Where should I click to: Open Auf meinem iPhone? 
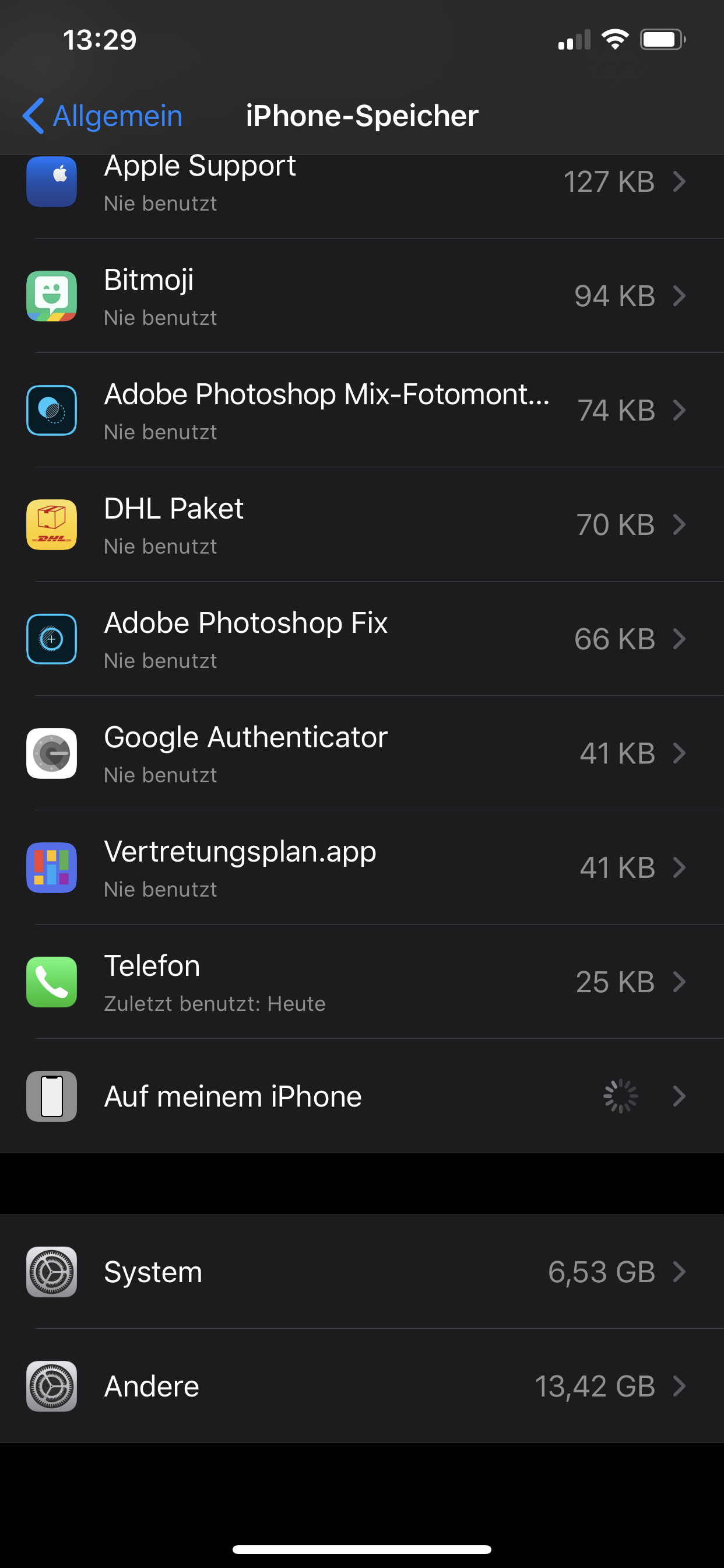point(362,1097)
